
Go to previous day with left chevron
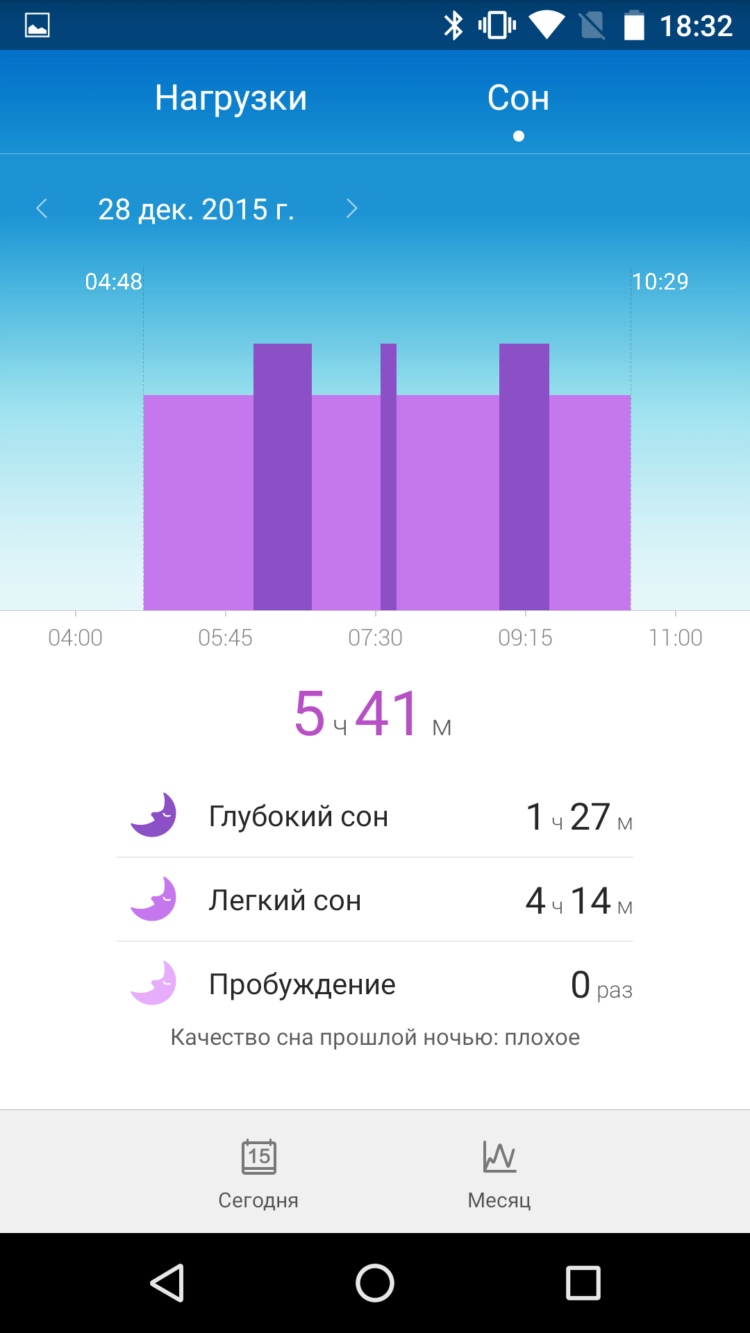click(42, 208)
